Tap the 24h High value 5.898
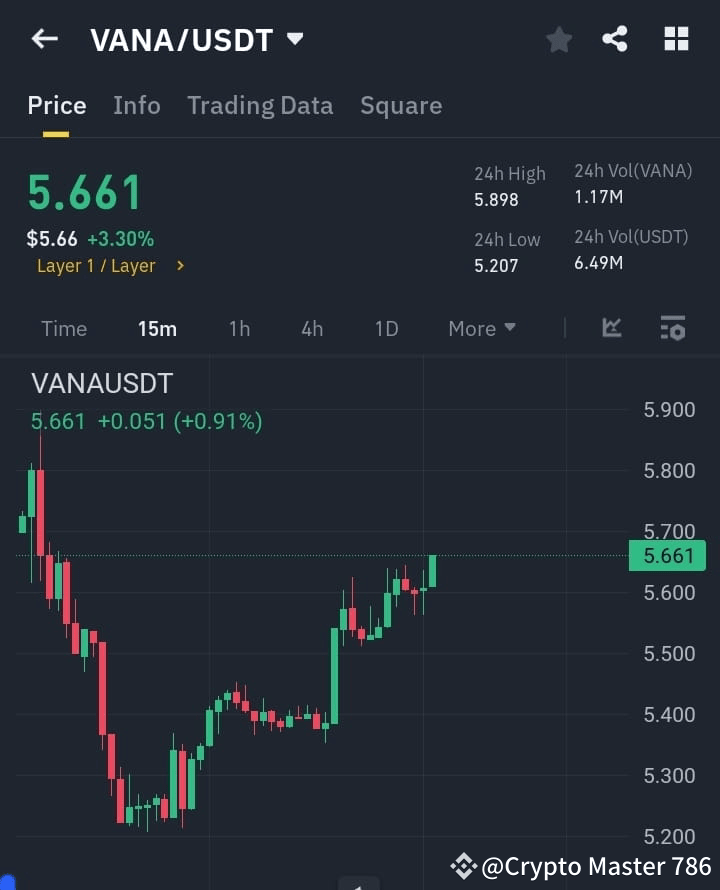This screenshot has height=890, width=720. 498,199
